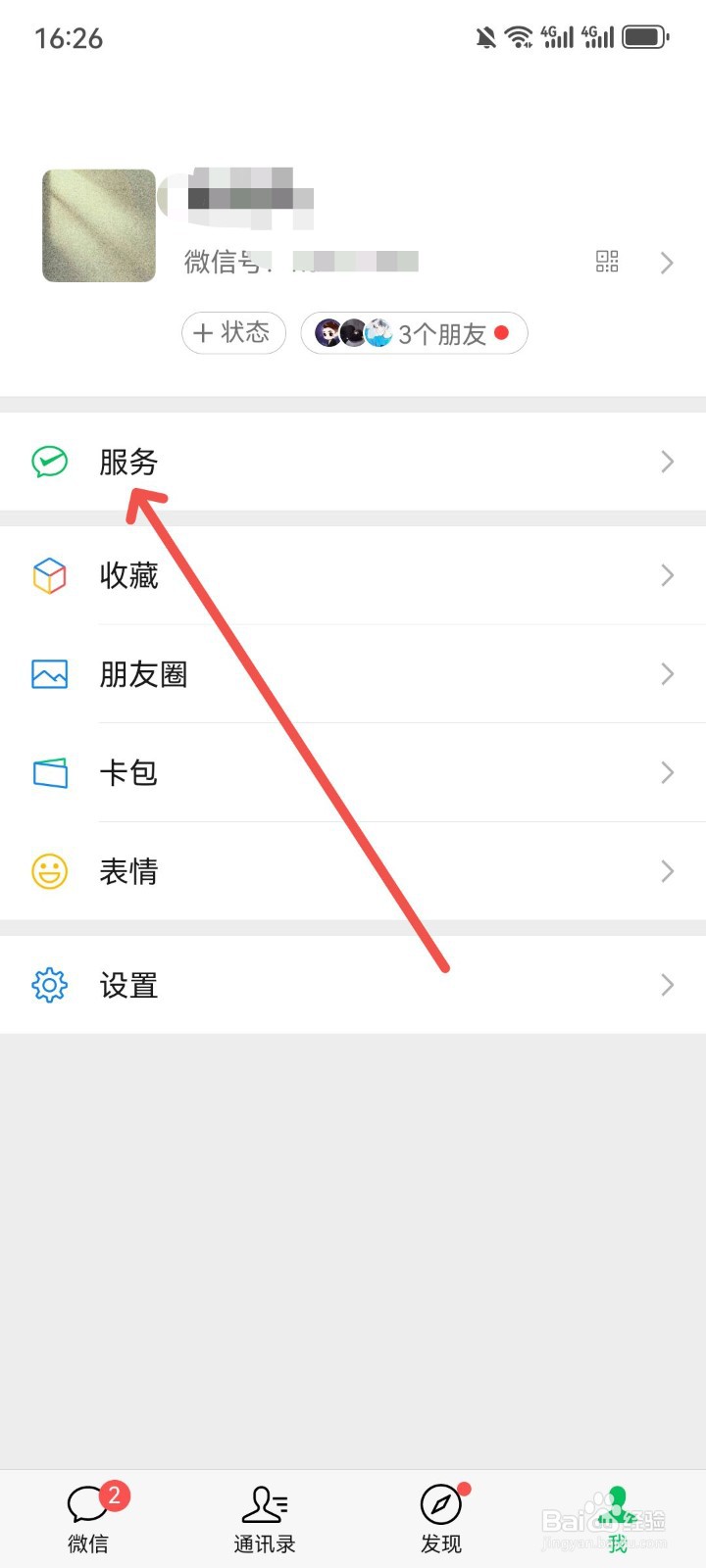706x1568 pixels.
Task: Open my profile QR code icon
Action: point(607,262)
